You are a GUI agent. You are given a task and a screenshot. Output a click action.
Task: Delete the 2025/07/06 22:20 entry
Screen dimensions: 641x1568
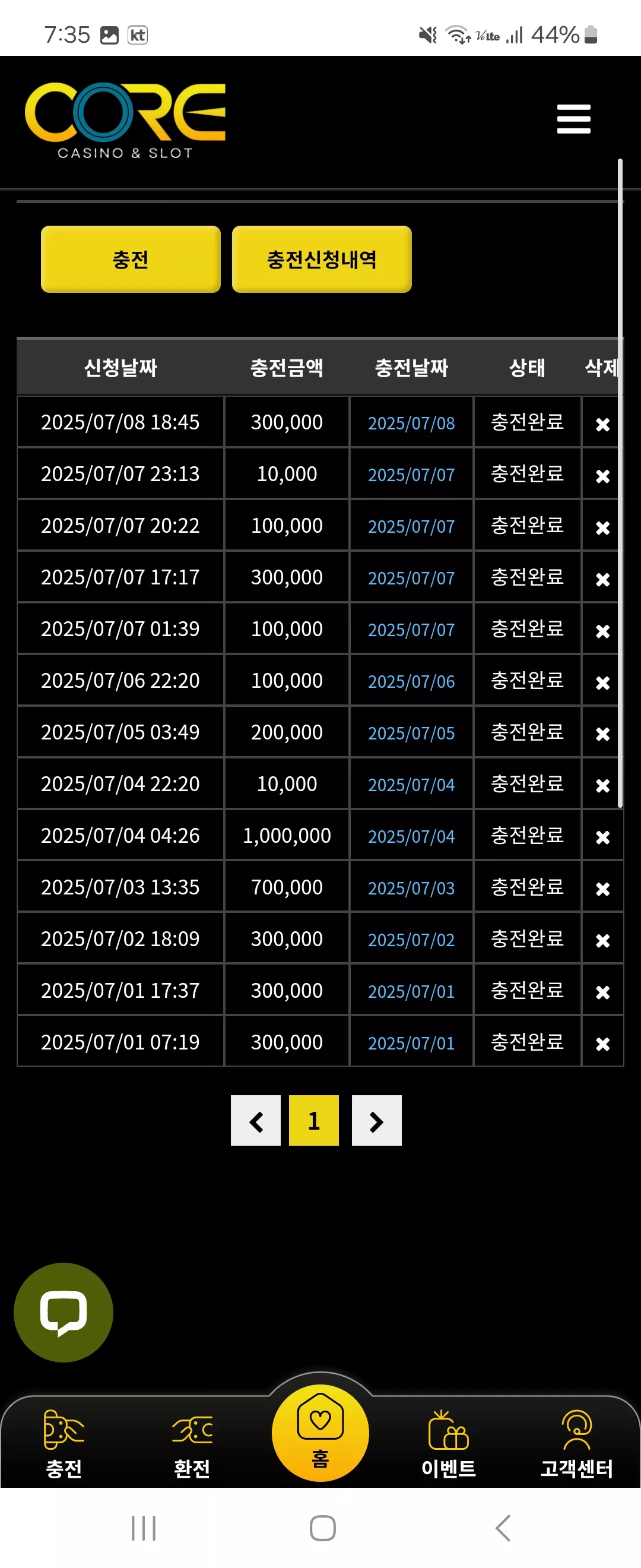tap(602, 683)
